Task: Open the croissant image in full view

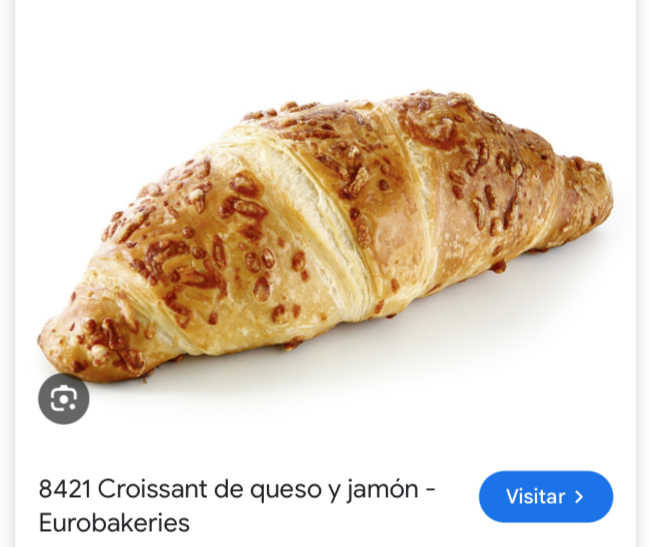Action: click(x=330, y=230)
